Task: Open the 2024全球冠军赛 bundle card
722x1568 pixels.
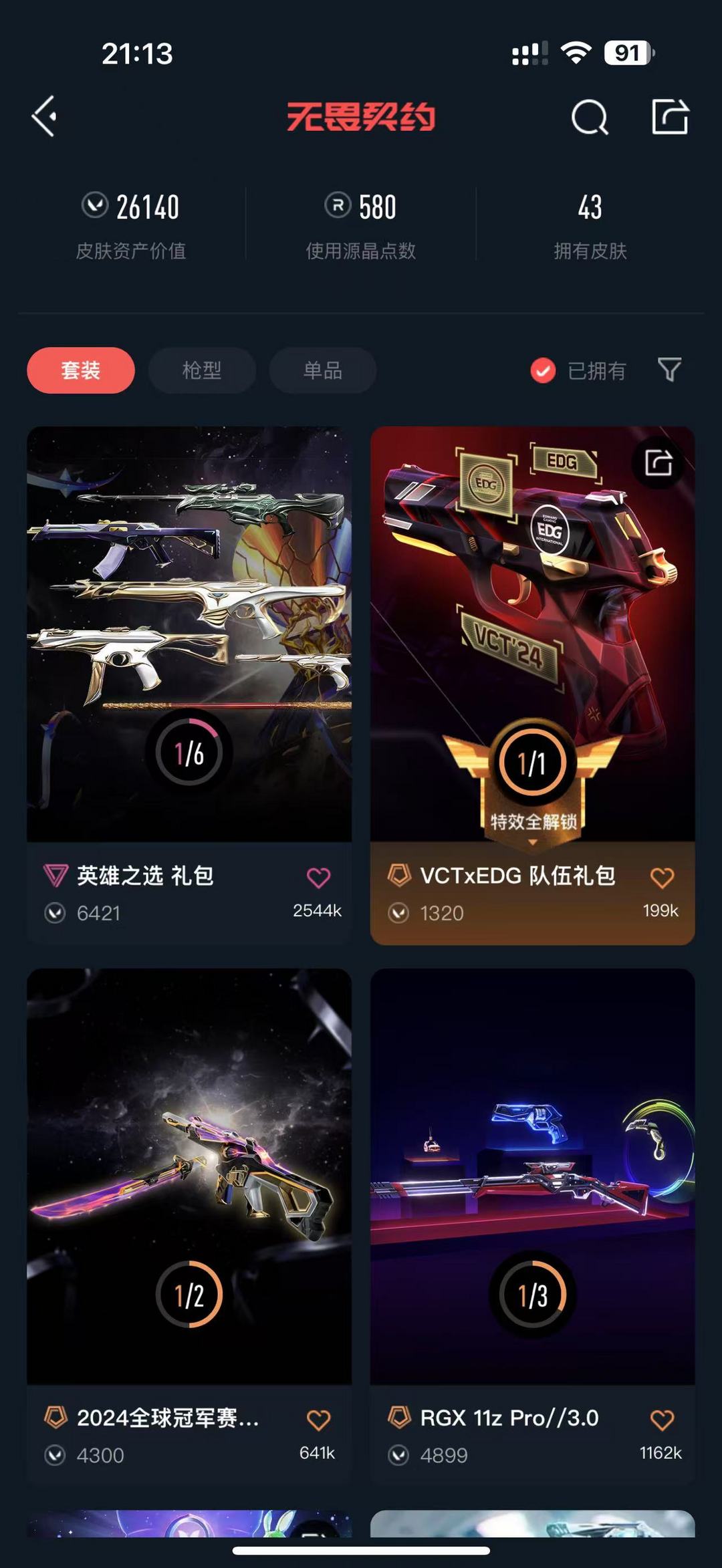Action: (189, 1227)
